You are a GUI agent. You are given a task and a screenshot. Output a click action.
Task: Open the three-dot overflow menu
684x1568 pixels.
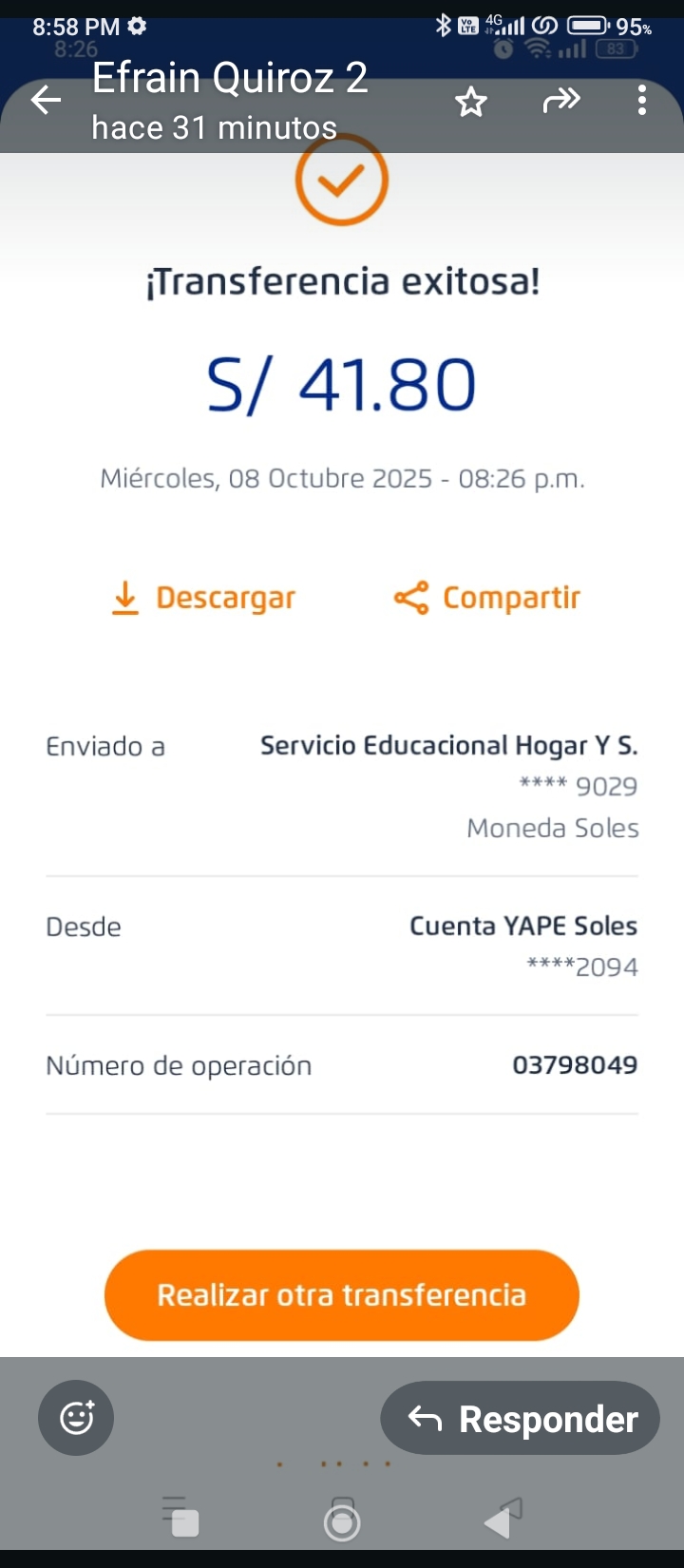tap(642, 100)
